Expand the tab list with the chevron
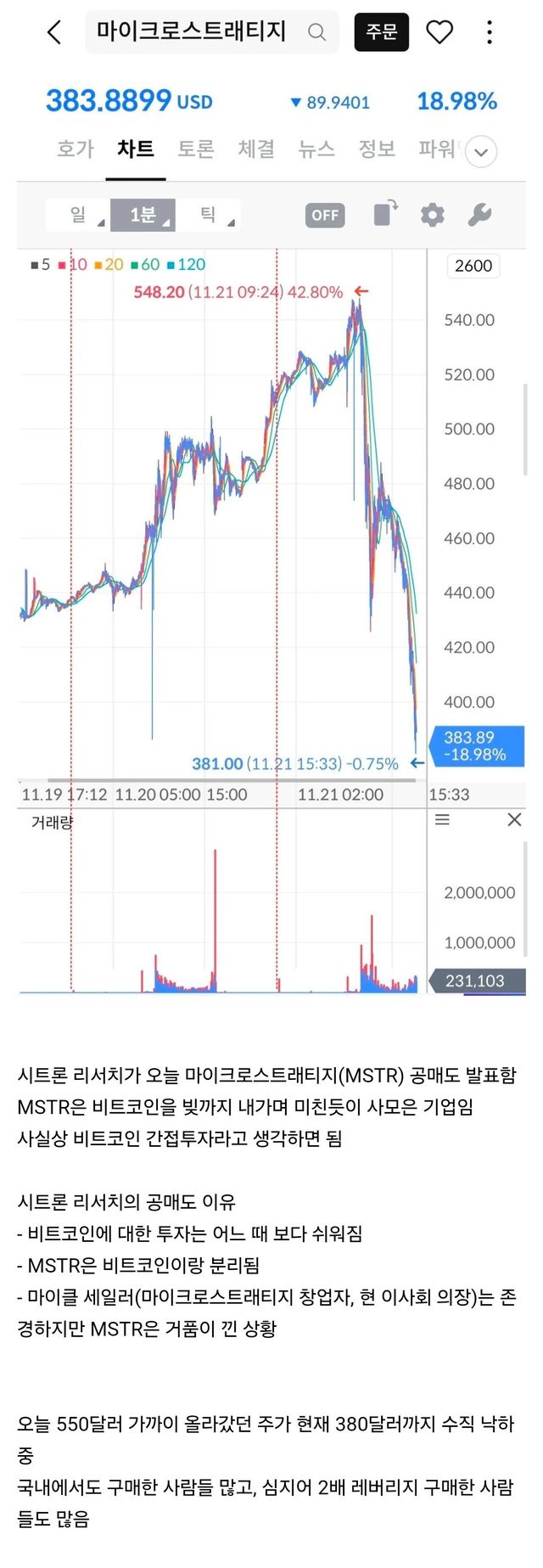The image size is (543, 1568). (481, 152)
